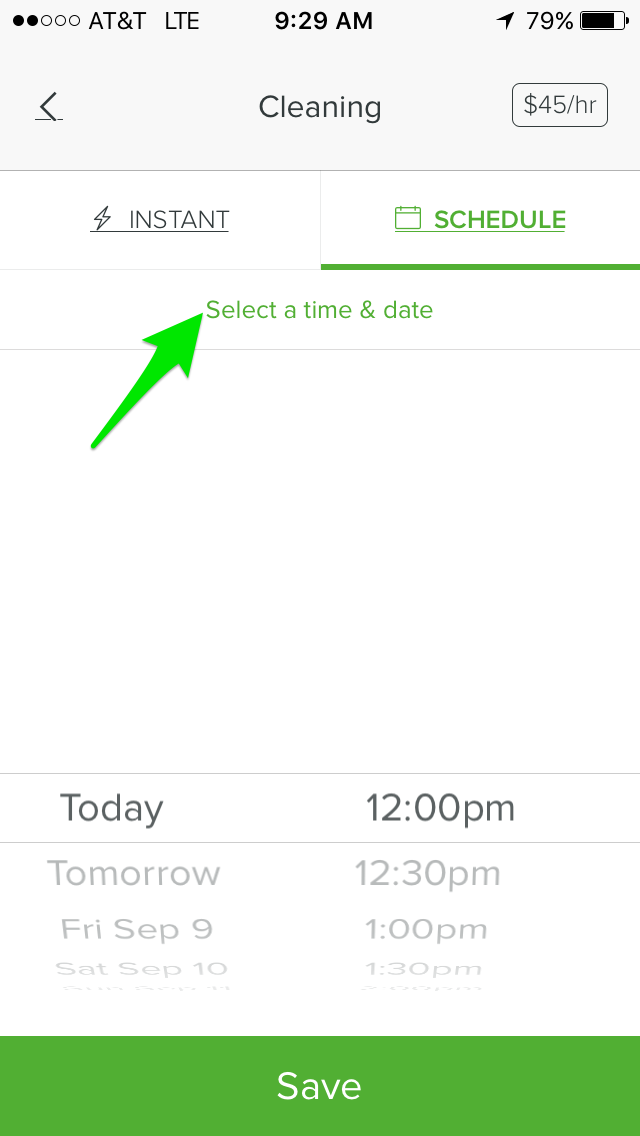
Task: Tap the $45/hr price button
Action: pos(560,106)
